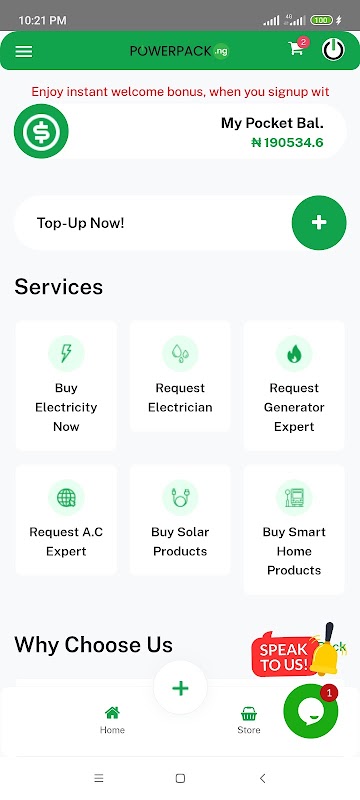Tap the center plus action button
360x800 pixels.
pyautogui.click(x=180, y=688)
